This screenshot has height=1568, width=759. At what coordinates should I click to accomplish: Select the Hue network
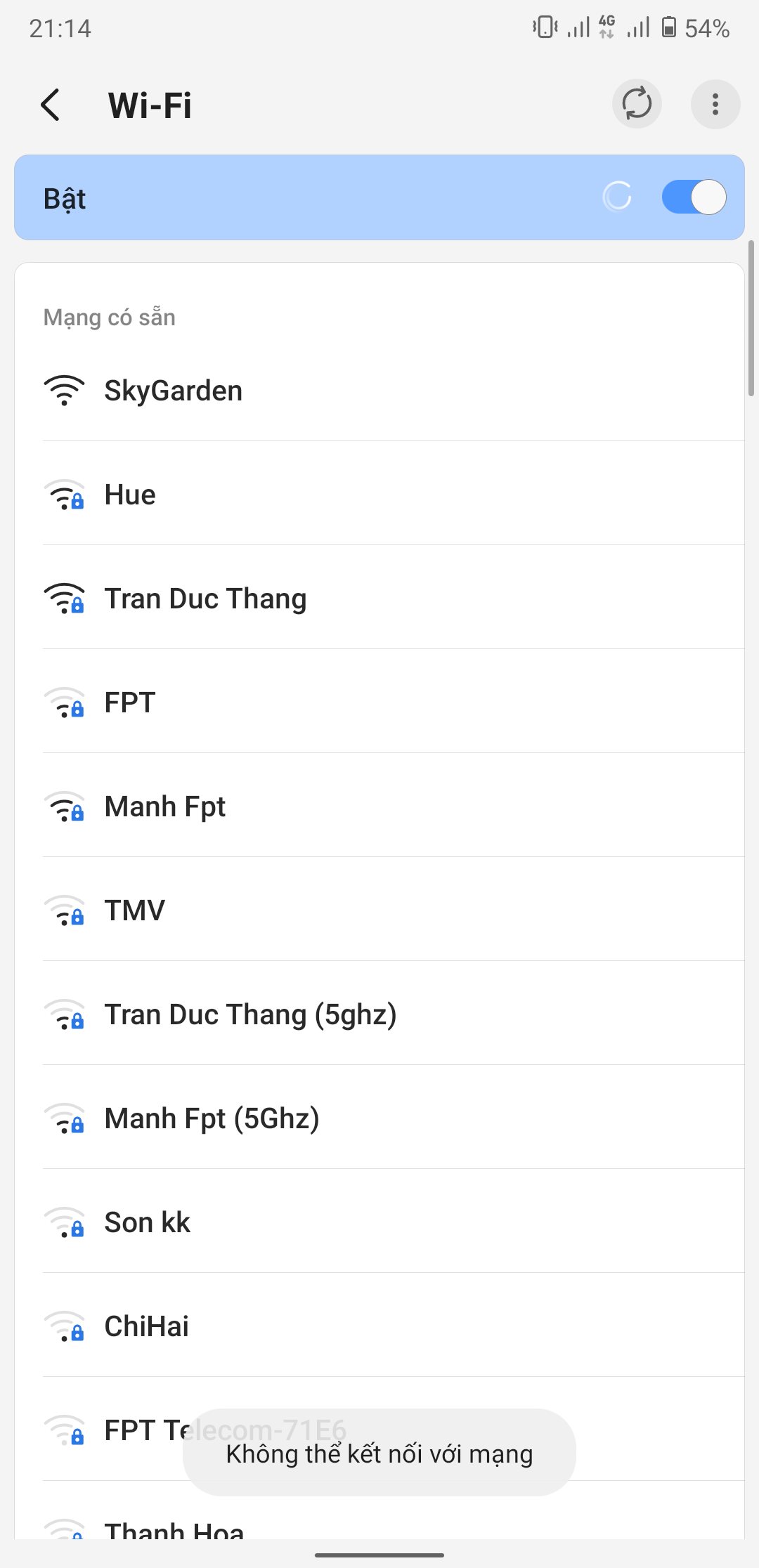tap(130, 495)
